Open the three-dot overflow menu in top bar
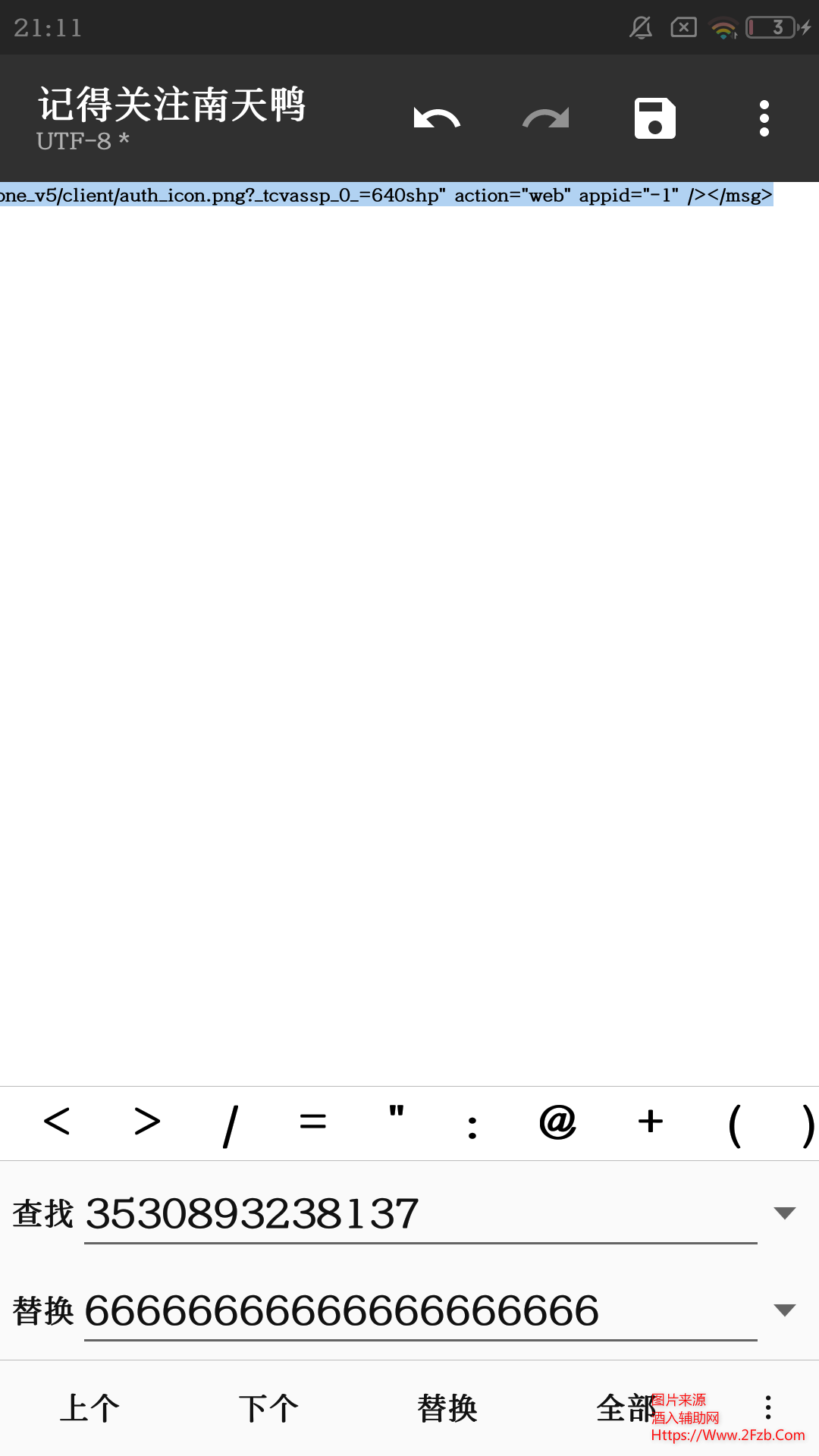Image resolution: width=819 pixels, height=1456 pixels. click(x=764, y=118)
